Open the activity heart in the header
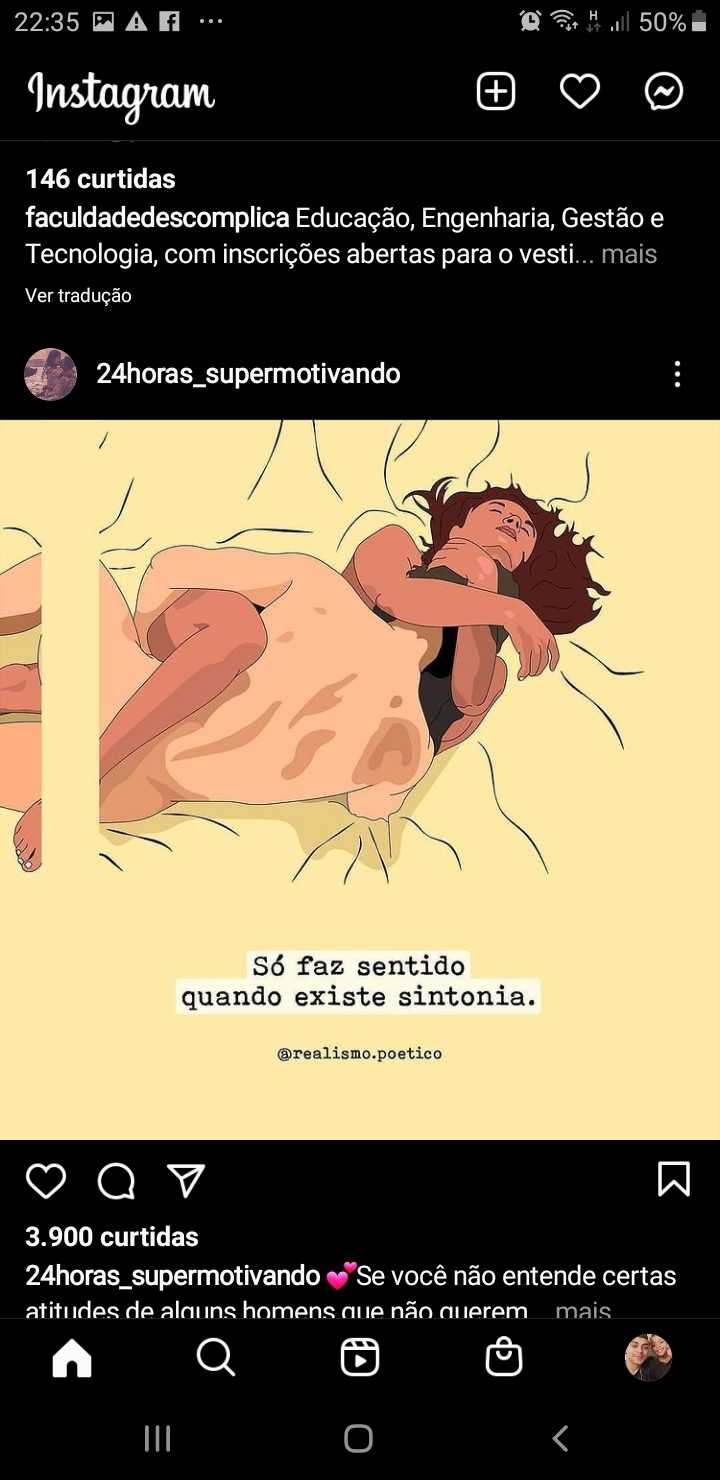Image resolution: width=720 pixels, height=1480 pixels. pos(580,92)
